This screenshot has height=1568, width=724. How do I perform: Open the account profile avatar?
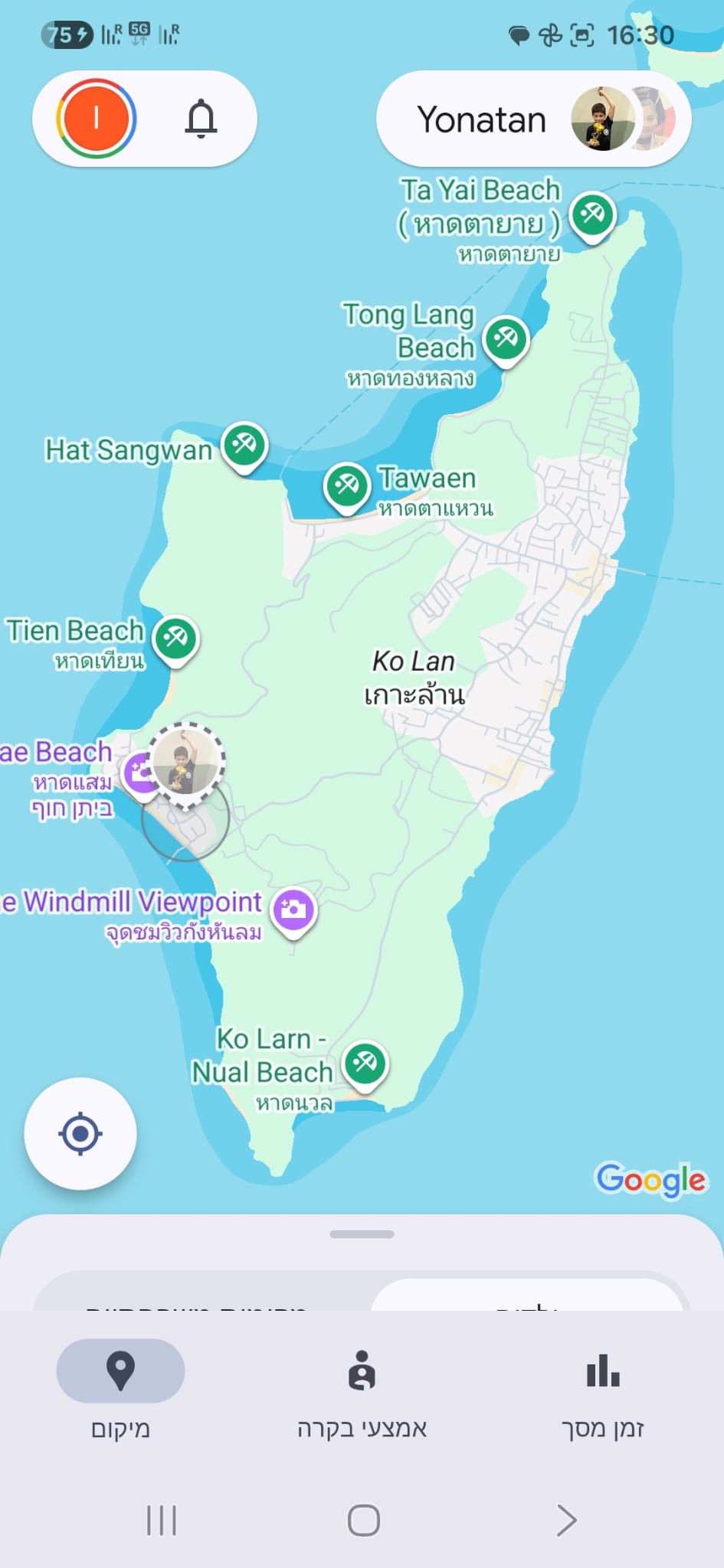pyautogui.click(x=96, y=119)
